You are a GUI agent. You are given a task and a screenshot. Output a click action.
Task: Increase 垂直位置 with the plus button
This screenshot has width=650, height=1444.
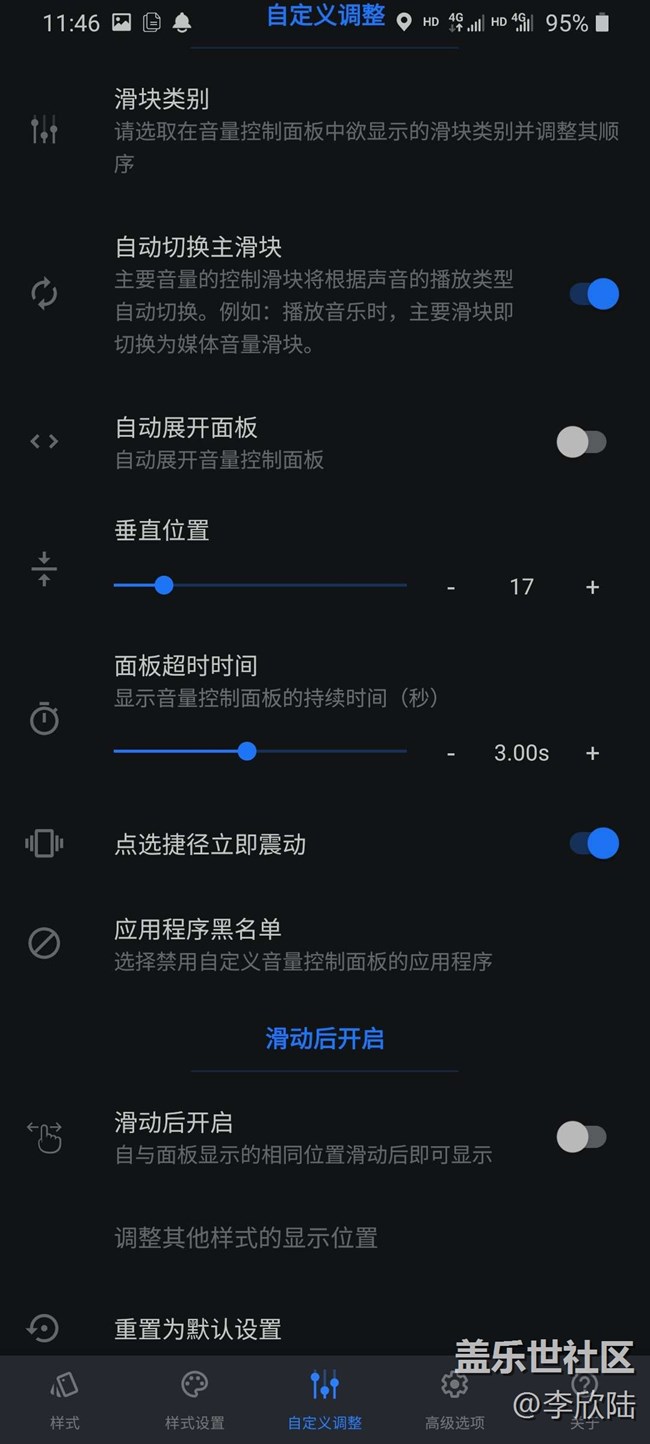(592, 587)
